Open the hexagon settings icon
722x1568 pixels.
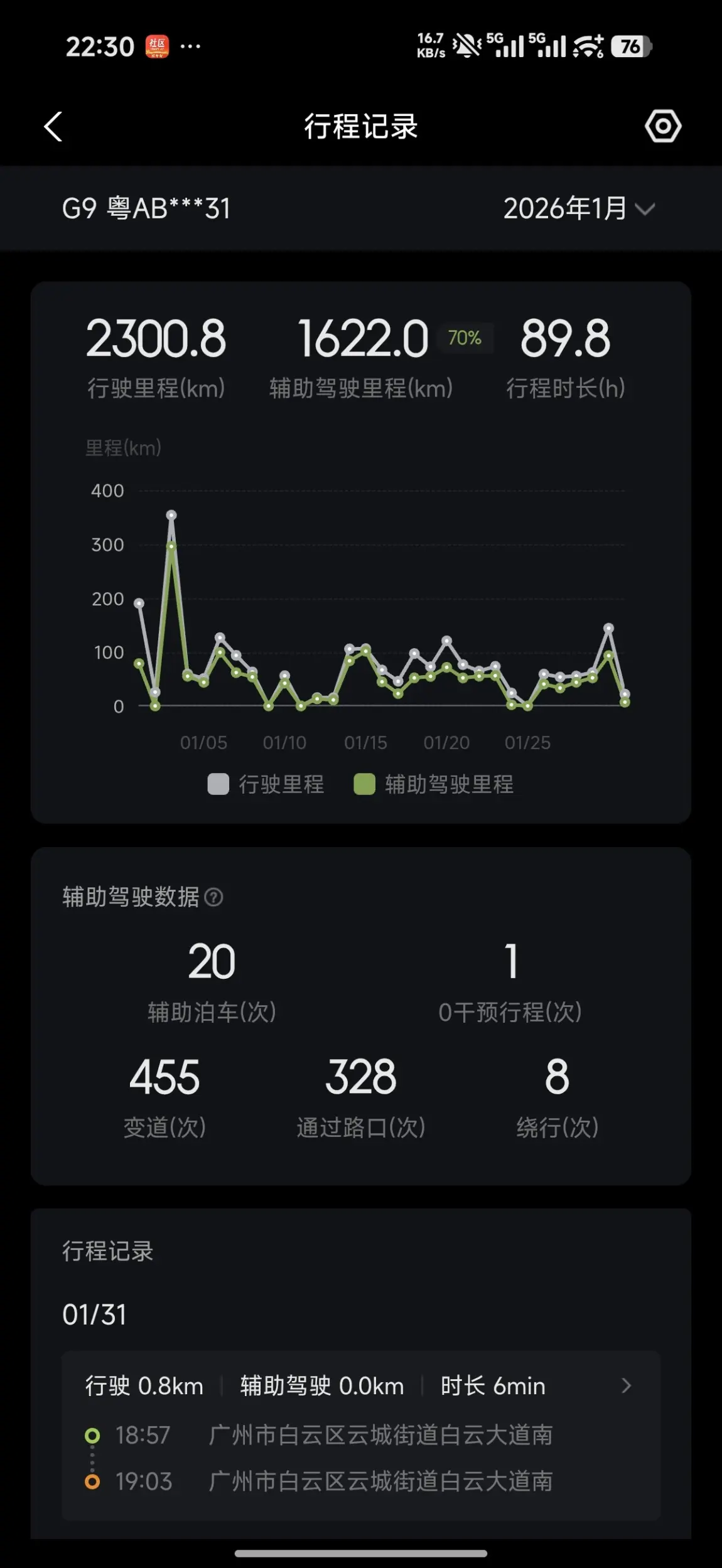[663, 126]
